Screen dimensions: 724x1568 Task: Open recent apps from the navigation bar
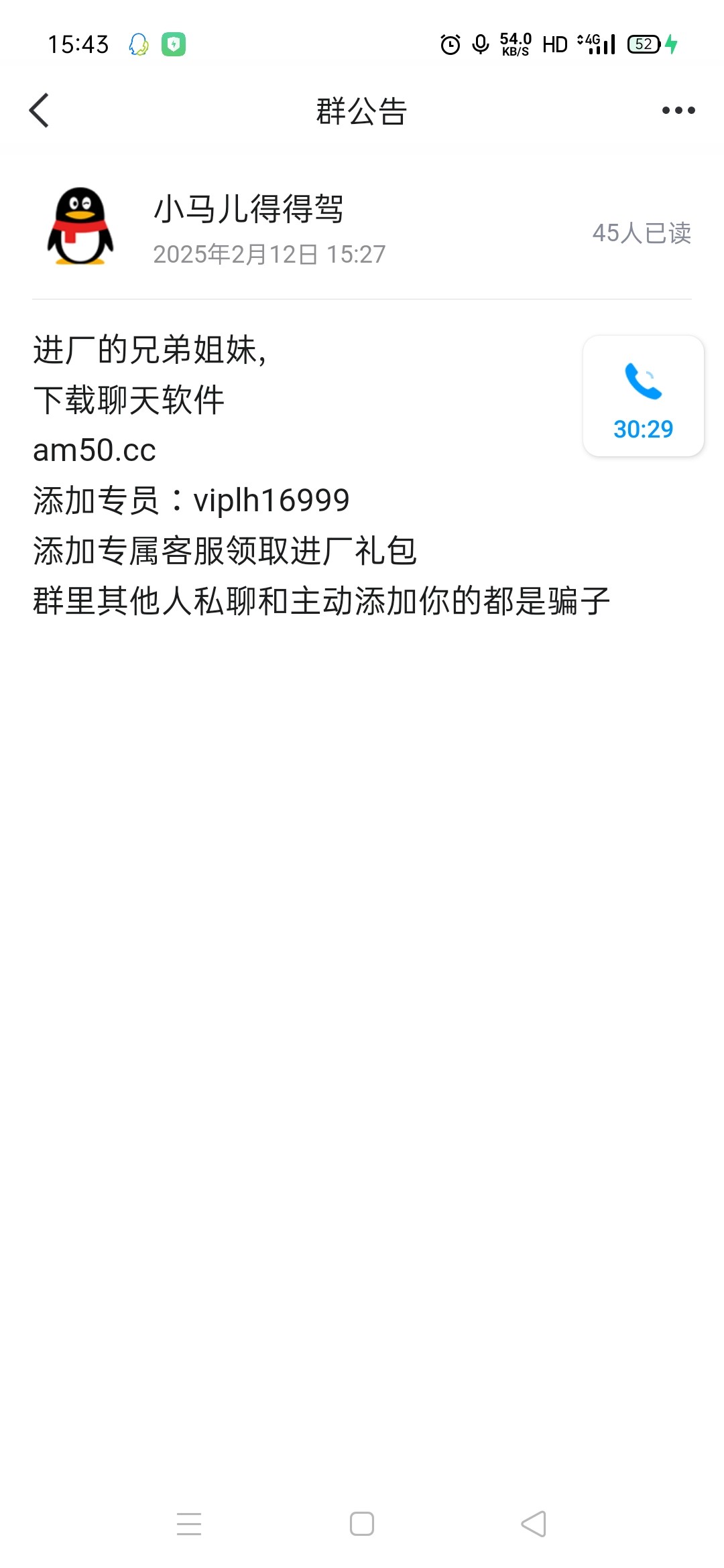189,1524
